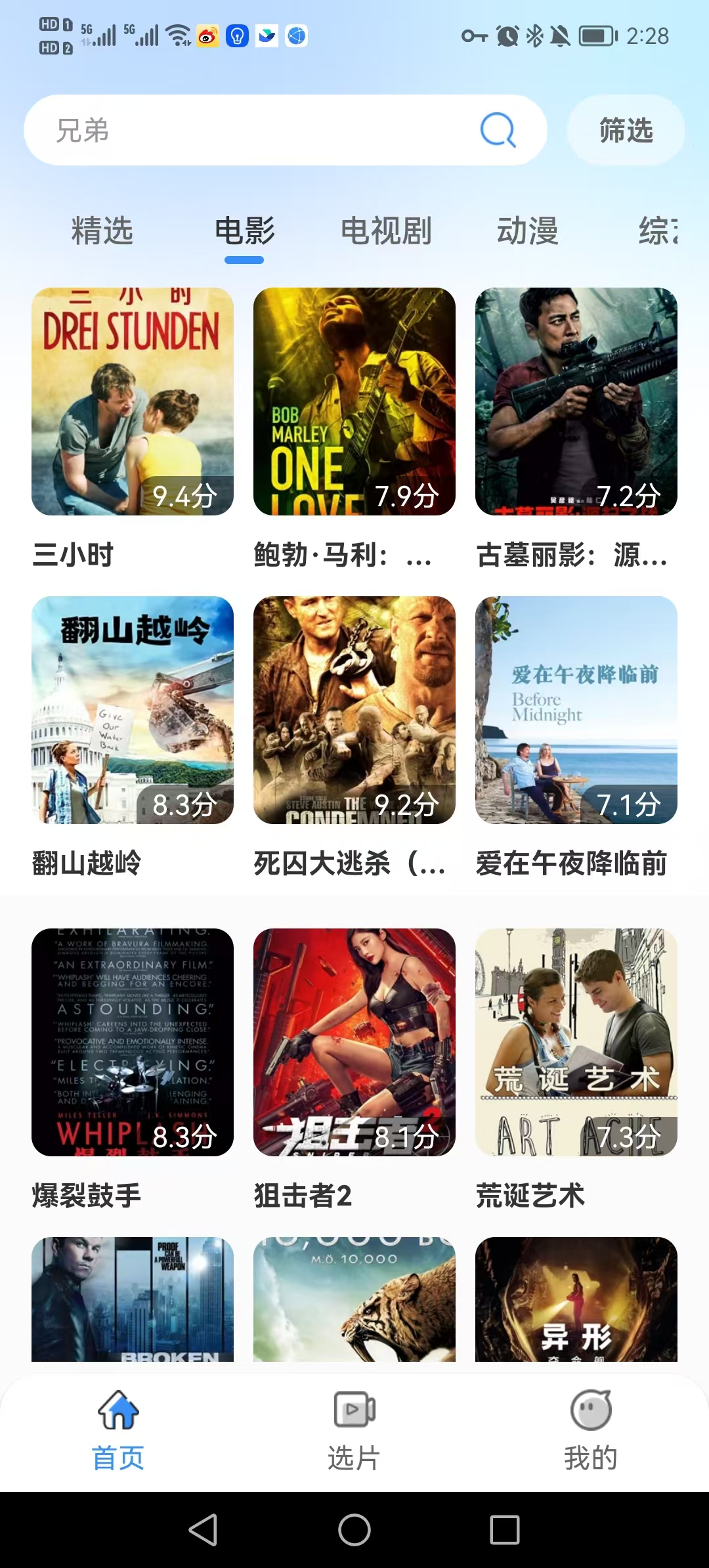Open the 筛选 filter button
Screen dimensions: 709x1568
(624, 129)
